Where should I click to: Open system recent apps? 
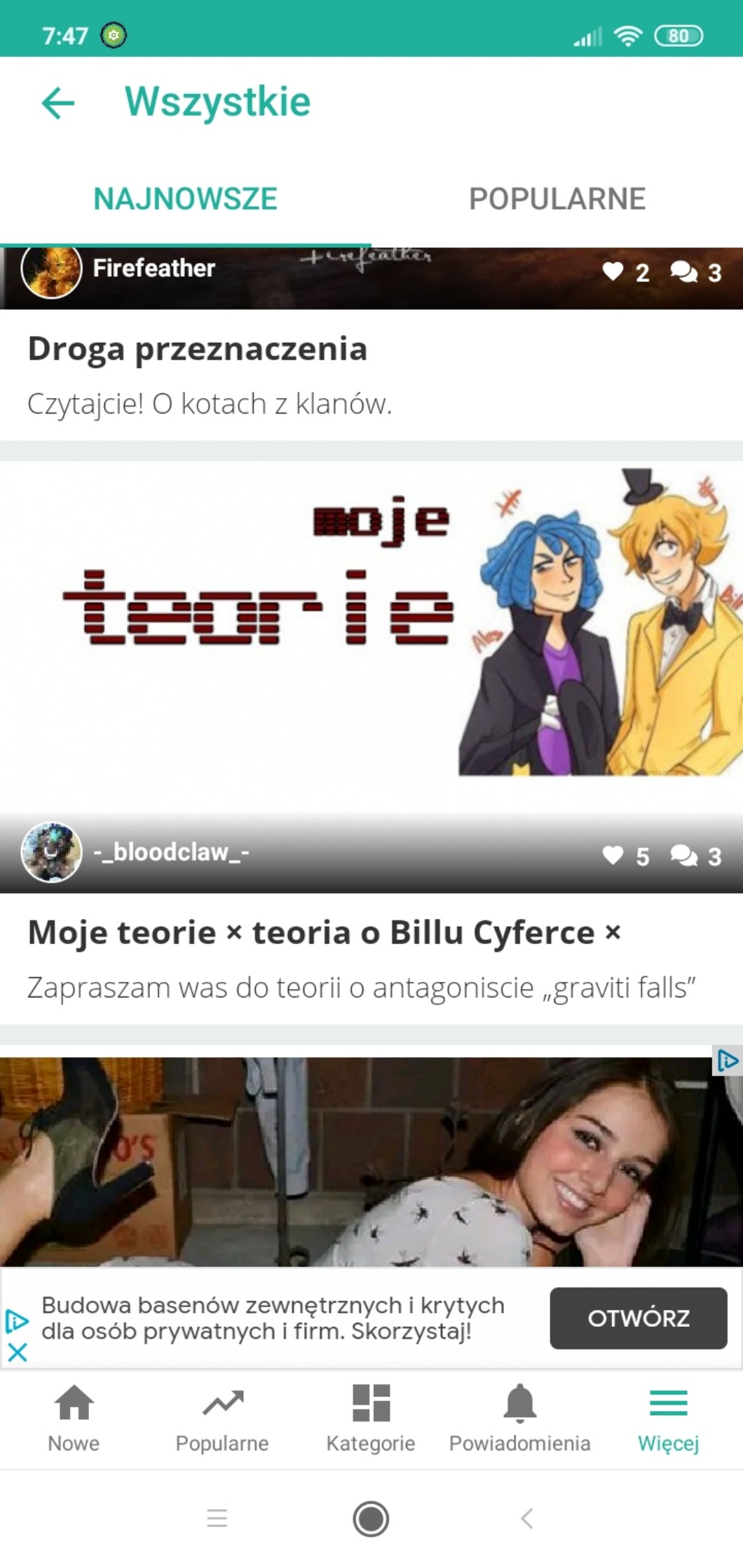coord(217,1518)
